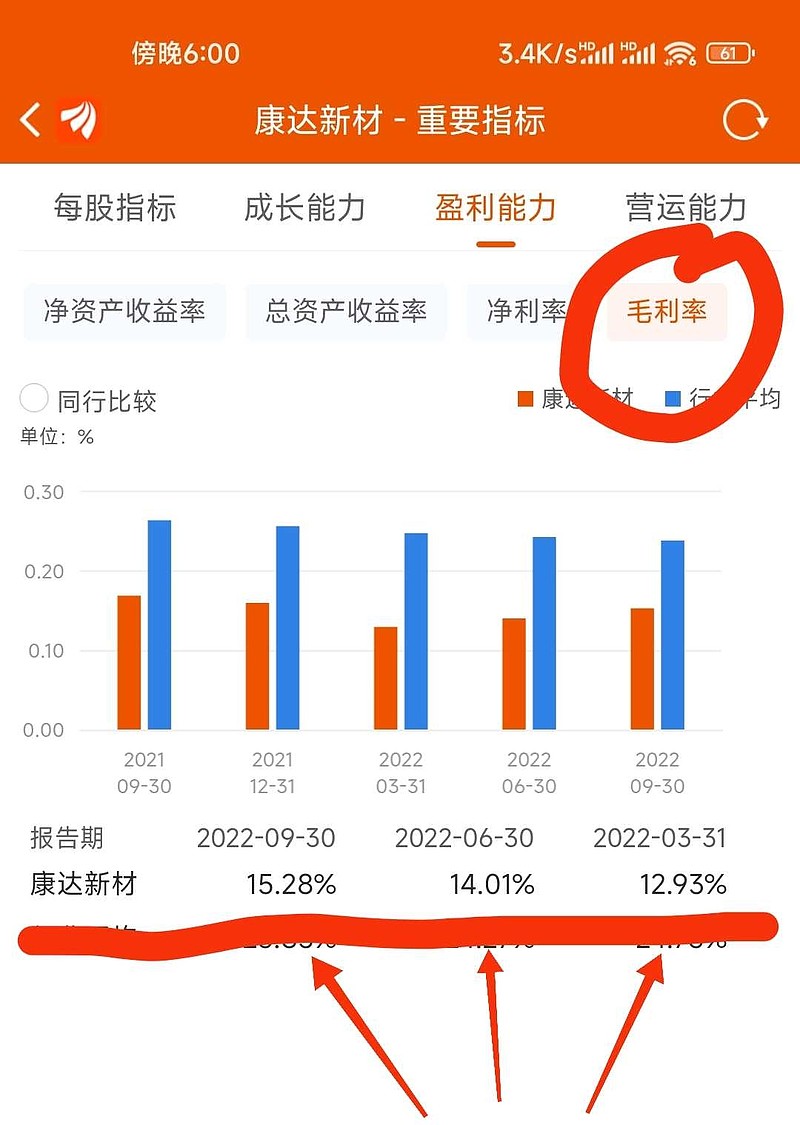Refresh the 重要指标 data

click(x=744, y=121)
